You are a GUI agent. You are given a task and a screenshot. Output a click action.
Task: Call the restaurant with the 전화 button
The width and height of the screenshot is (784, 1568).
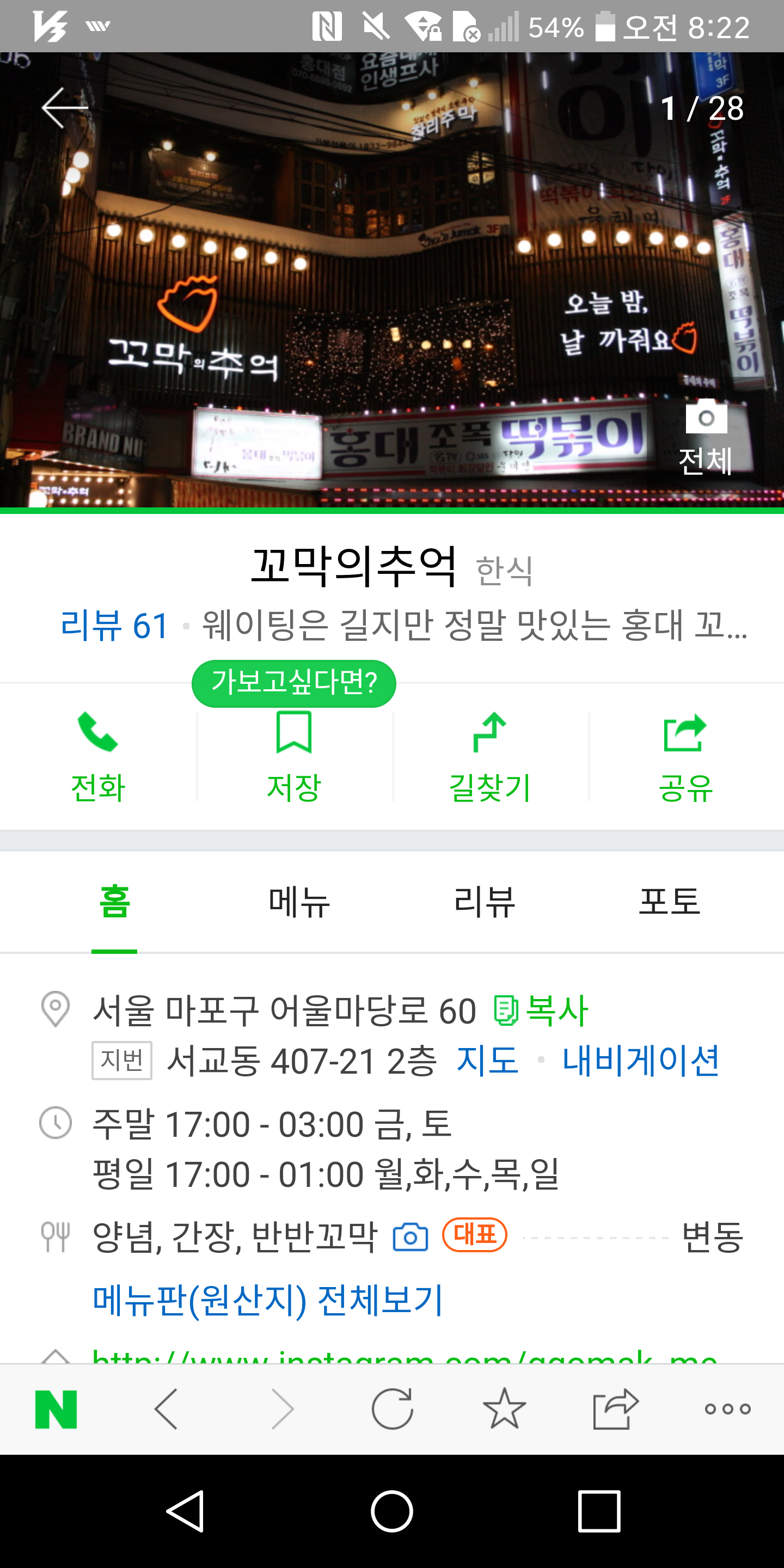[98, 757]
